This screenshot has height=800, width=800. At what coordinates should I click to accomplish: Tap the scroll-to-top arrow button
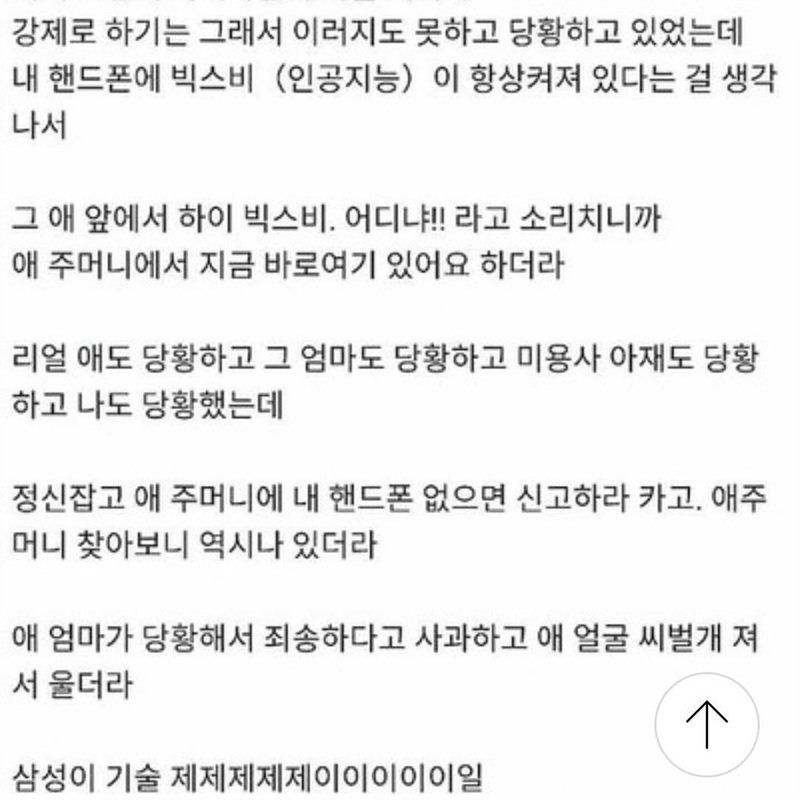(707, 724)
